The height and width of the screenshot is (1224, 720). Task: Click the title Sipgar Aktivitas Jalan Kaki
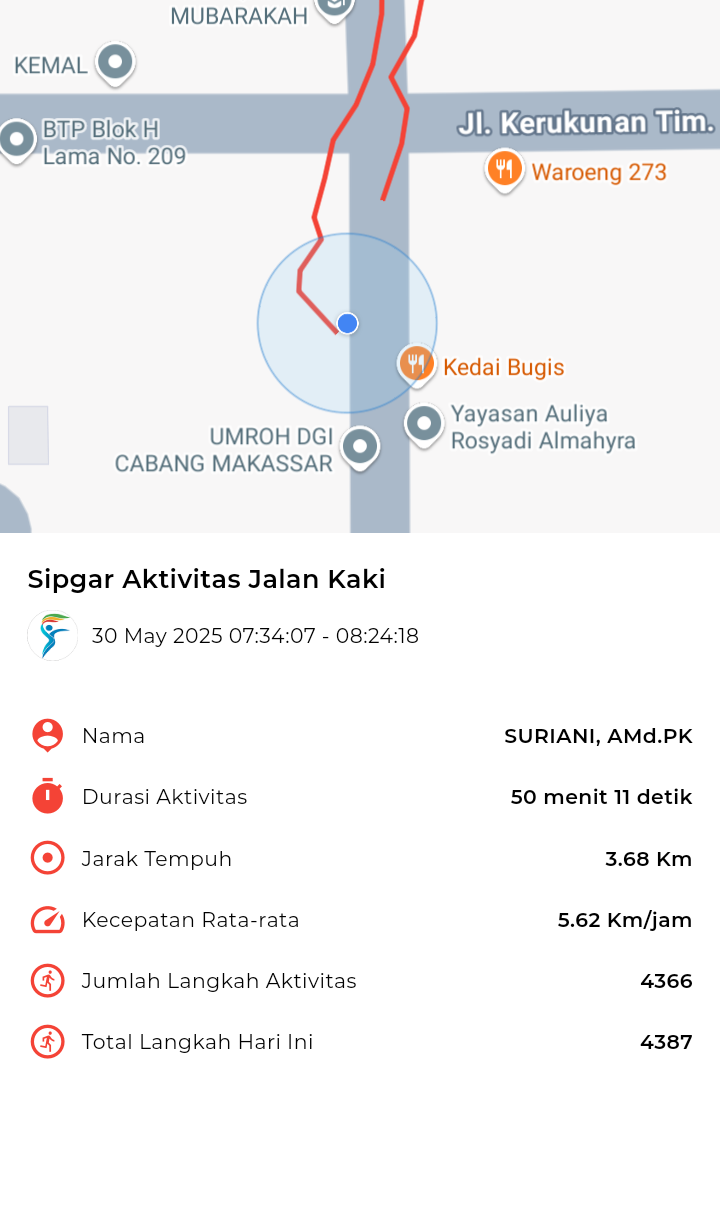click(x=206, y=579)
